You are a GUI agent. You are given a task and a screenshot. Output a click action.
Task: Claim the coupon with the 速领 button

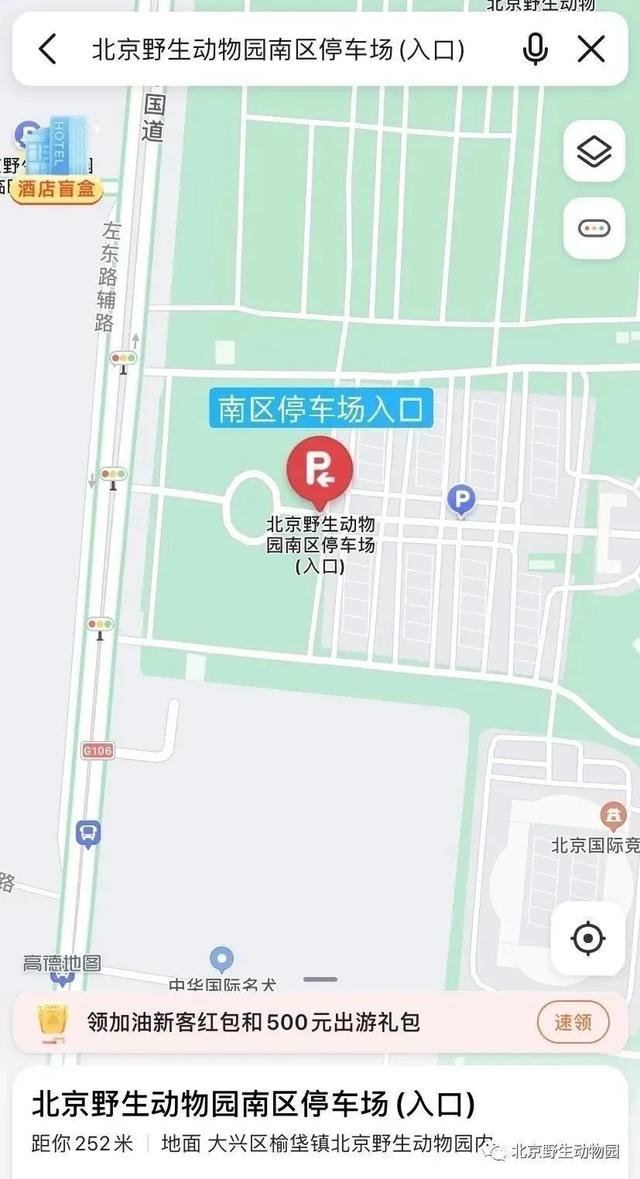tap(573, 1022)
